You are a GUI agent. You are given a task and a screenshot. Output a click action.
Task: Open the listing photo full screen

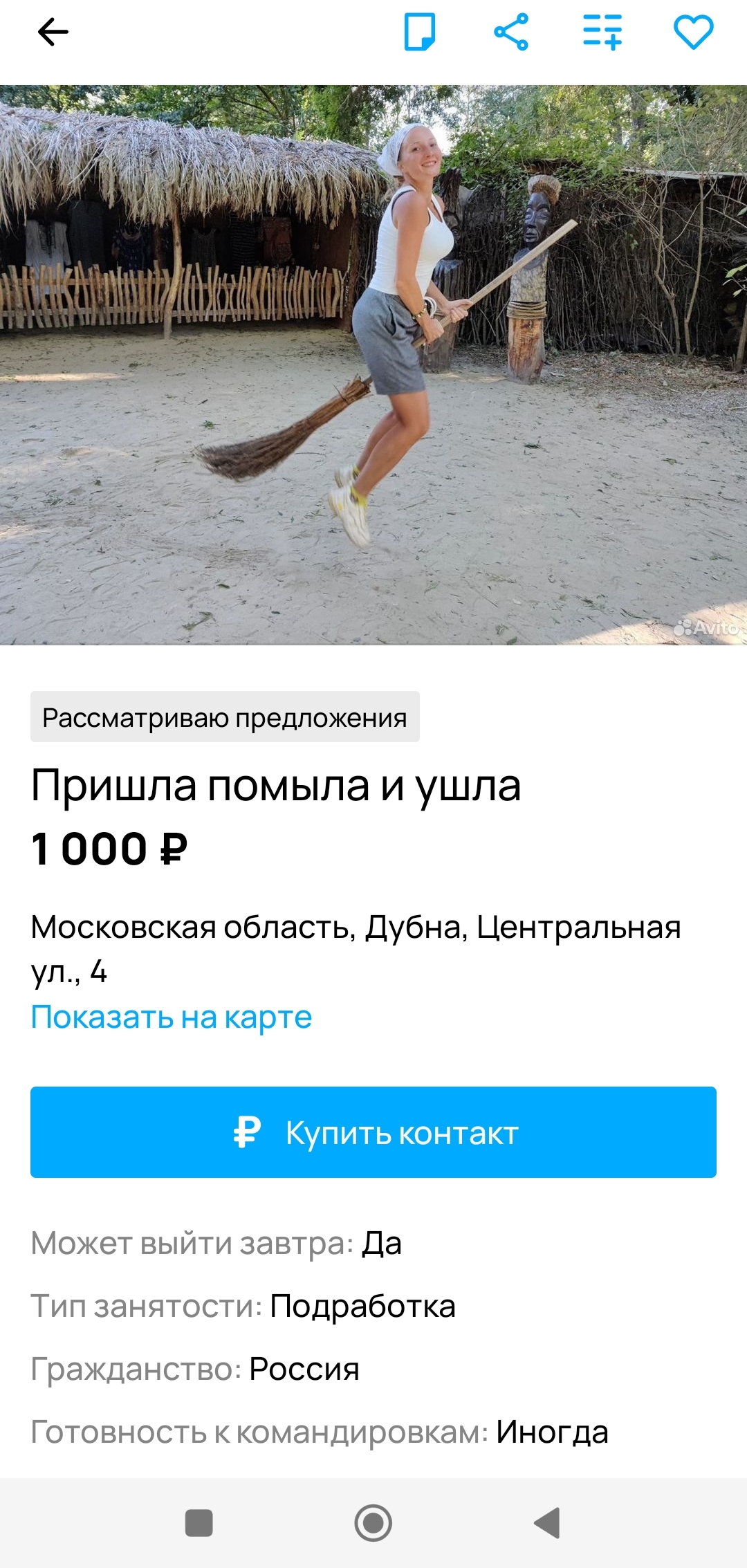pyautogui.click(x=373, y=365)
